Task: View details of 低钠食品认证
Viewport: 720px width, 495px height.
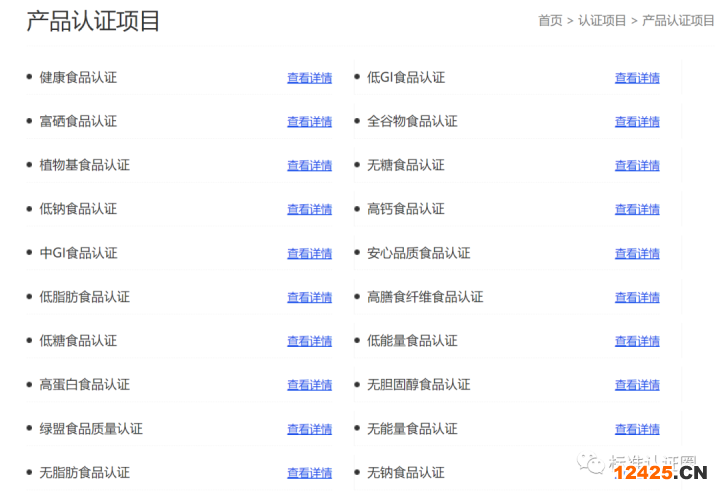Action: click(x=309, y=210)
